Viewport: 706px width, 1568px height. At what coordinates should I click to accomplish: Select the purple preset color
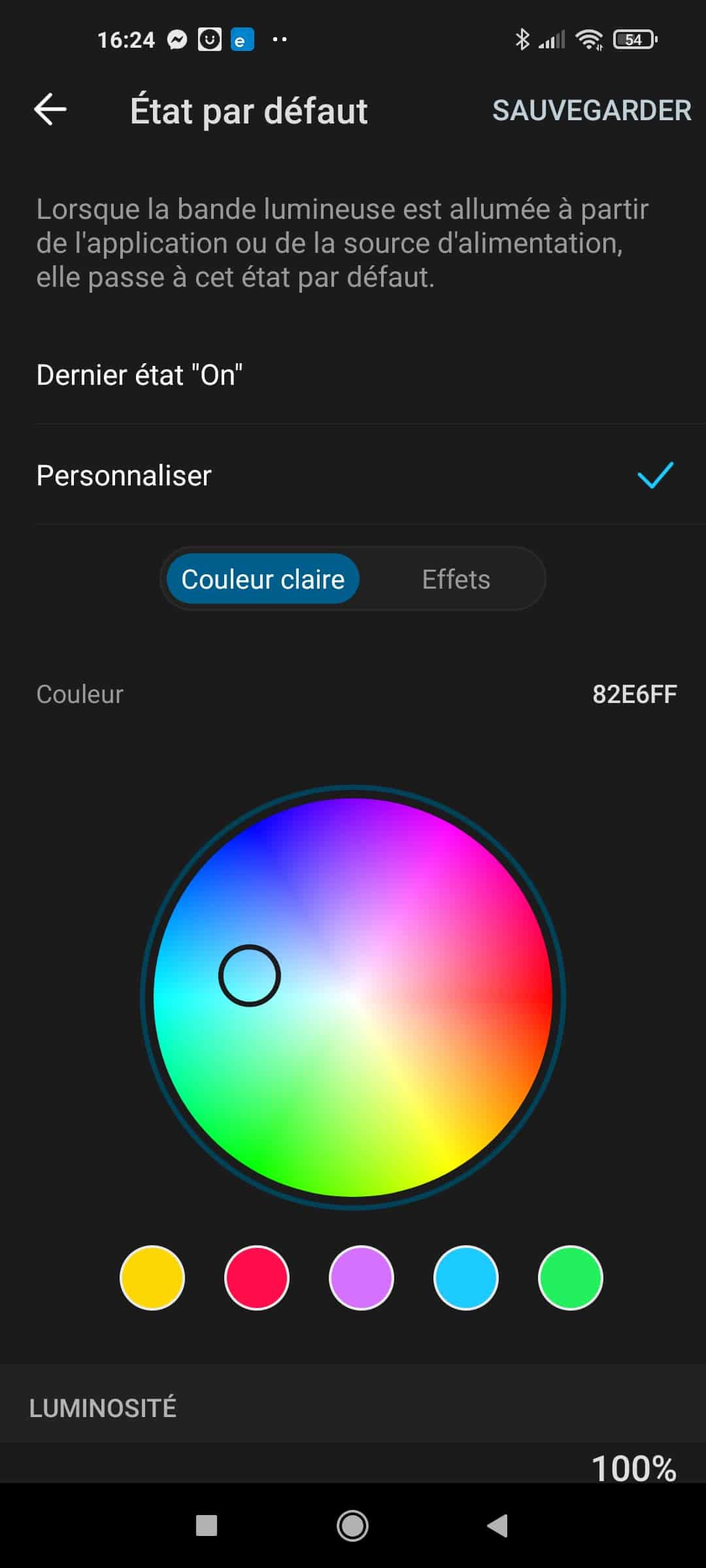(x=361, y=1278)
